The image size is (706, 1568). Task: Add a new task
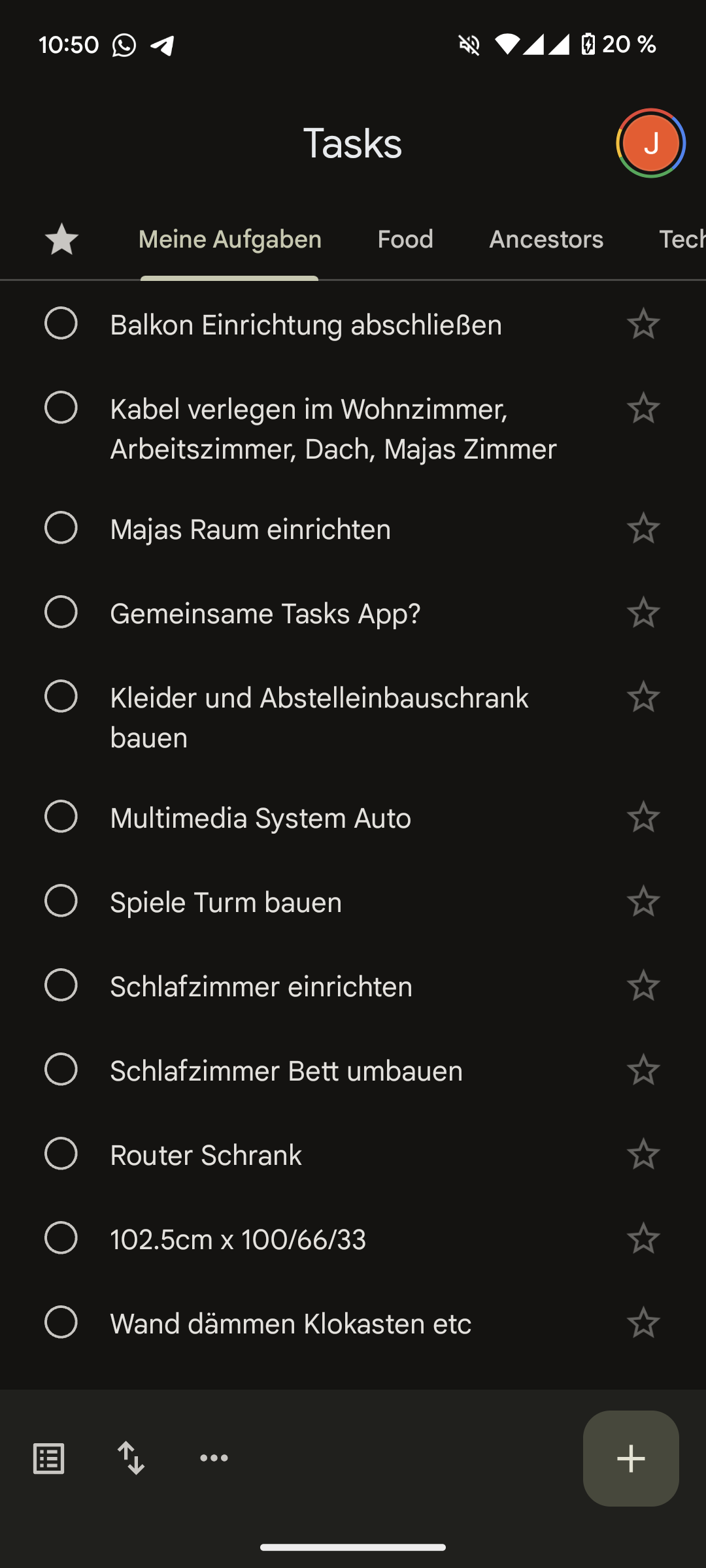(x=631, y=1458)
